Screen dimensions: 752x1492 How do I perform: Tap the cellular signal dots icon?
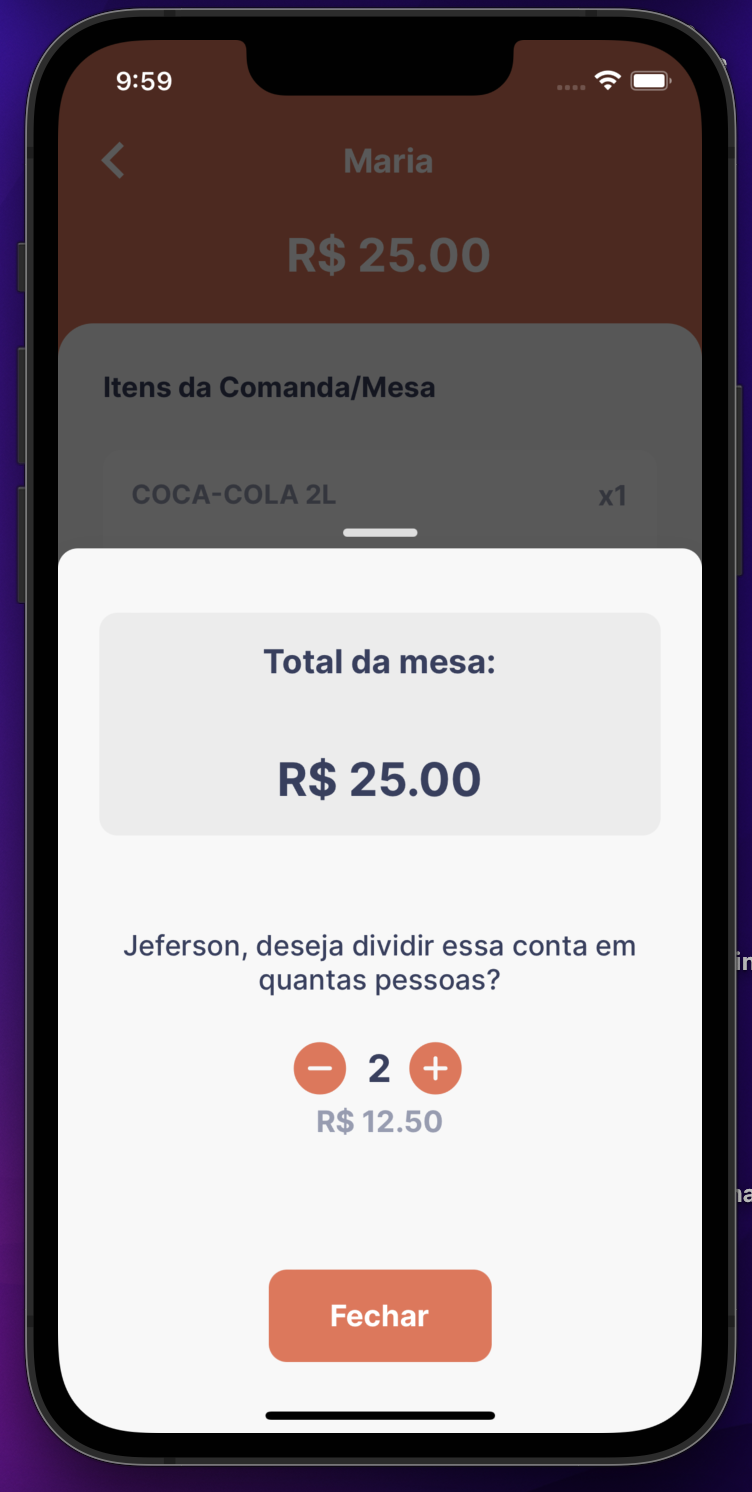pos(570,88)
